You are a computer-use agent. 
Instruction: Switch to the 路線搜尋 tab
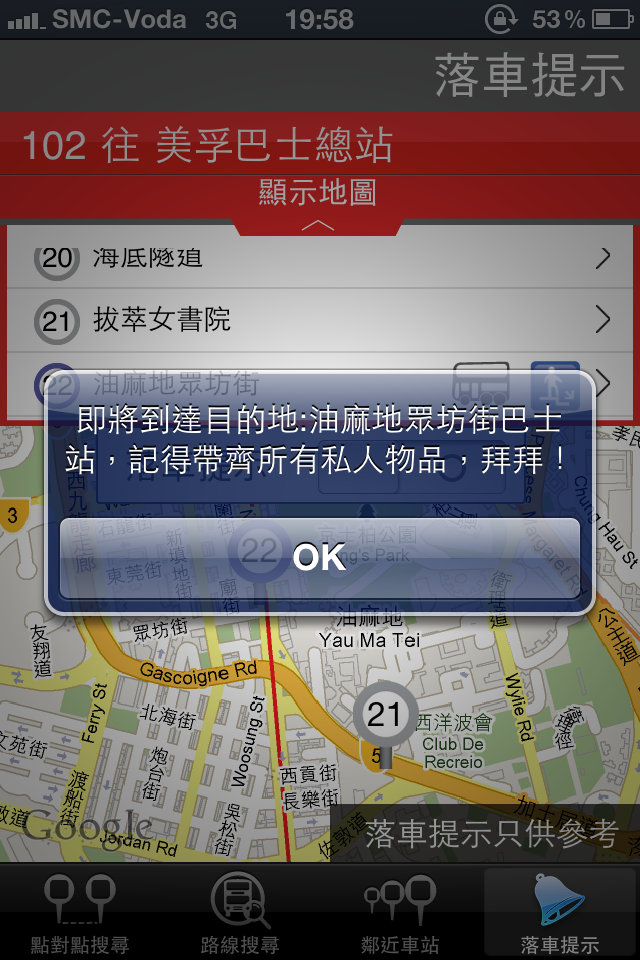pos(239,912)
